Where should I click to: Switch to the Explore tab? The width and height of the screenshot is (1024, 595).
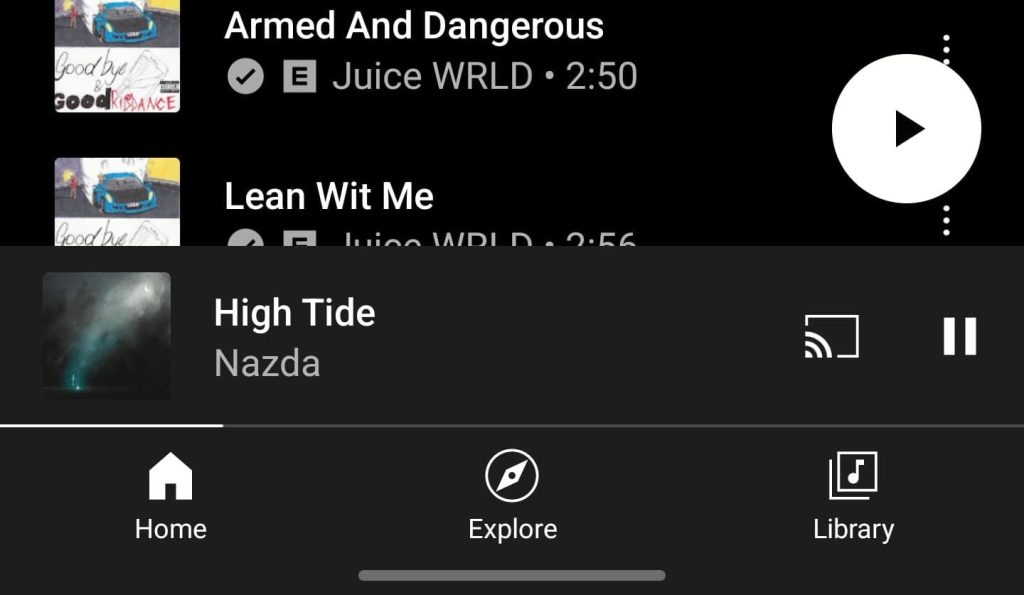coord(512,497)
